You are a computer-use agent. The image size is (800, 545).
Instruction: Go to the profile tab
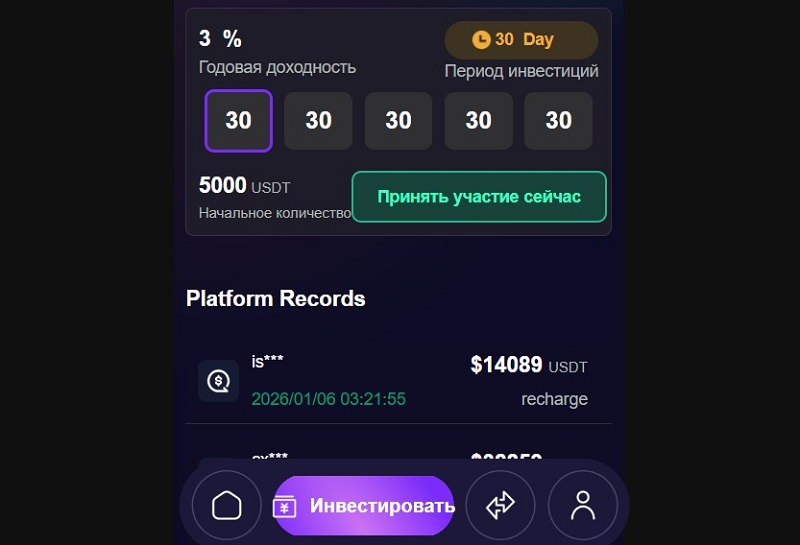click(582, 505)
